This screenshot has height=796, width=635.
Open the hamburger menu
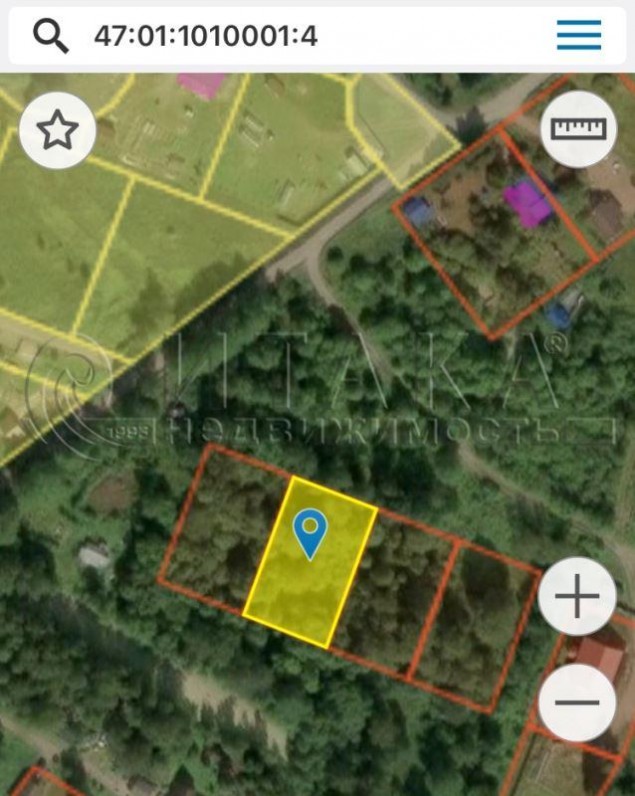click(579, 36)
